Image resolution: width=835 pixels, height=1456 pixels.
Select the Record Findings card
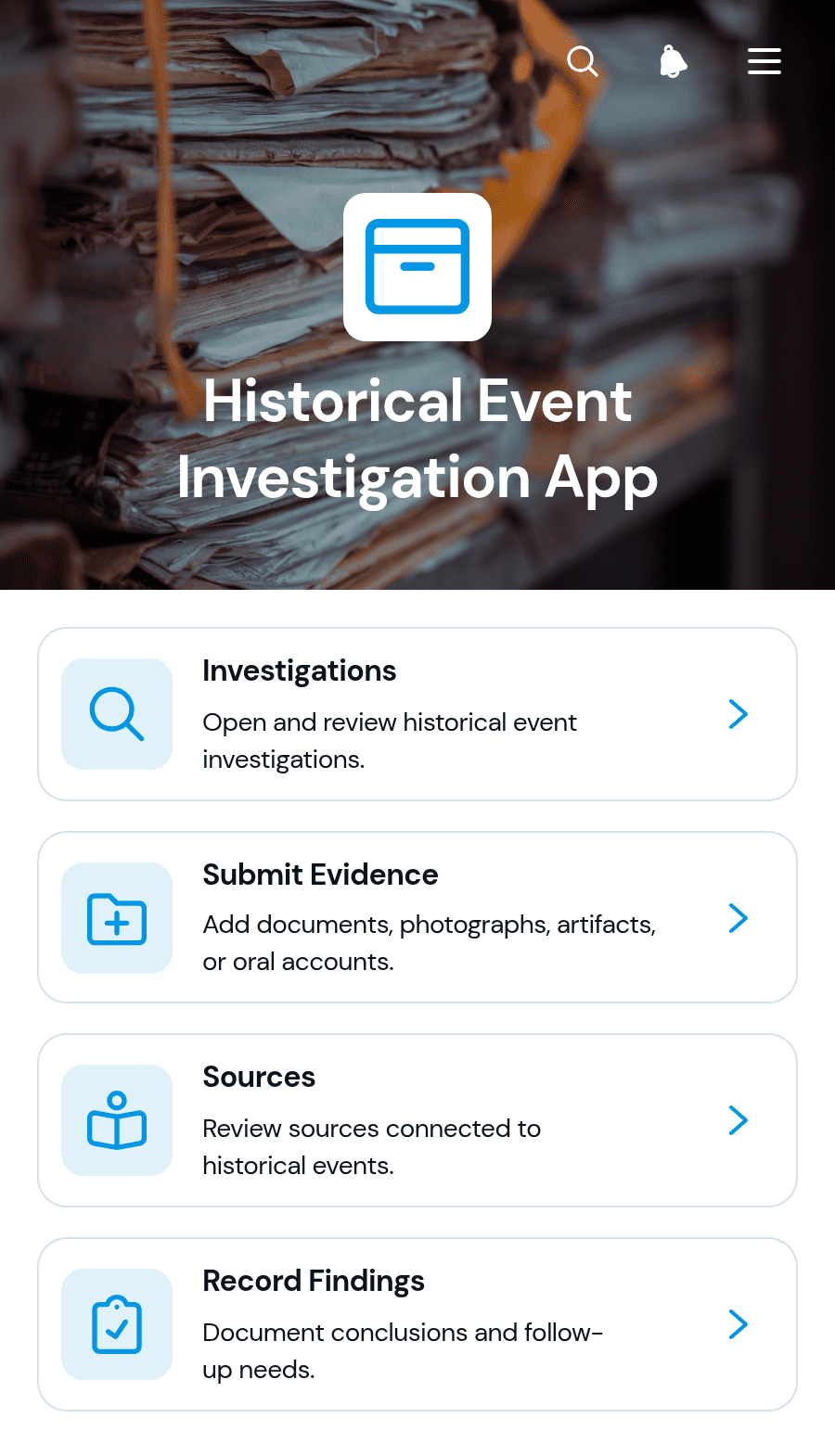417,1324
